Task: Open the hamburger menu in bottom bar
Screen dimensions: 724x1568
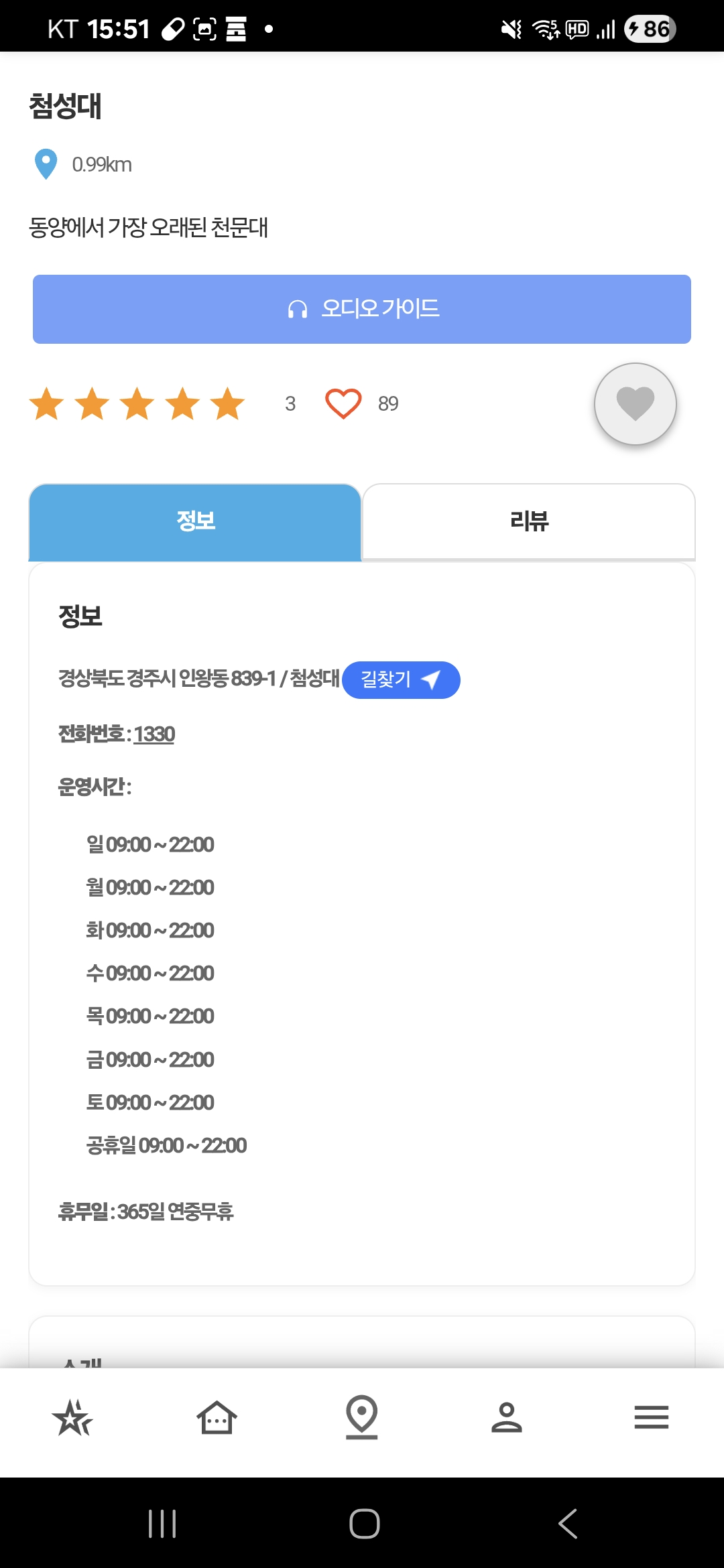Action: click(x=652, y=1417)
